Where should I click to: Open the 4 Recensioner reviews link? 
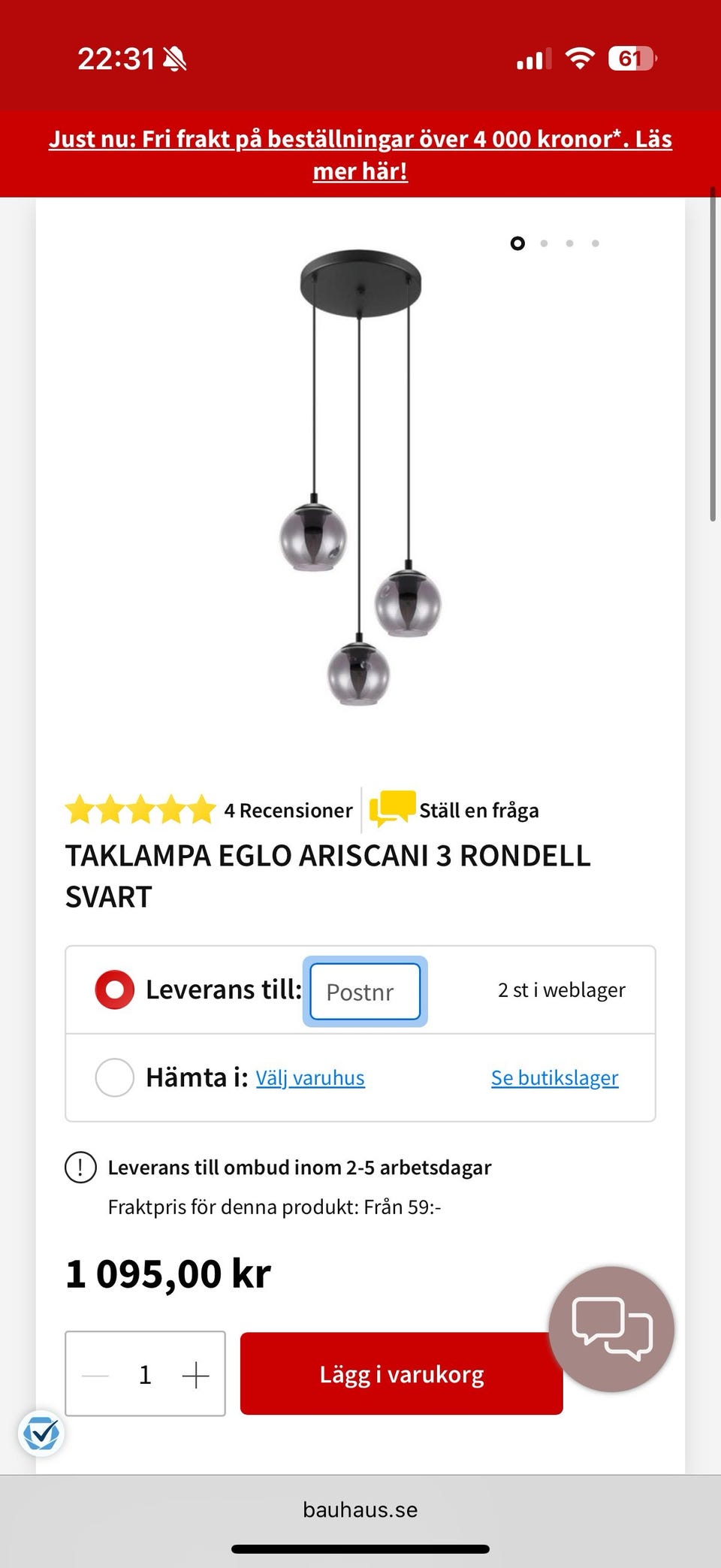point(288,811)
